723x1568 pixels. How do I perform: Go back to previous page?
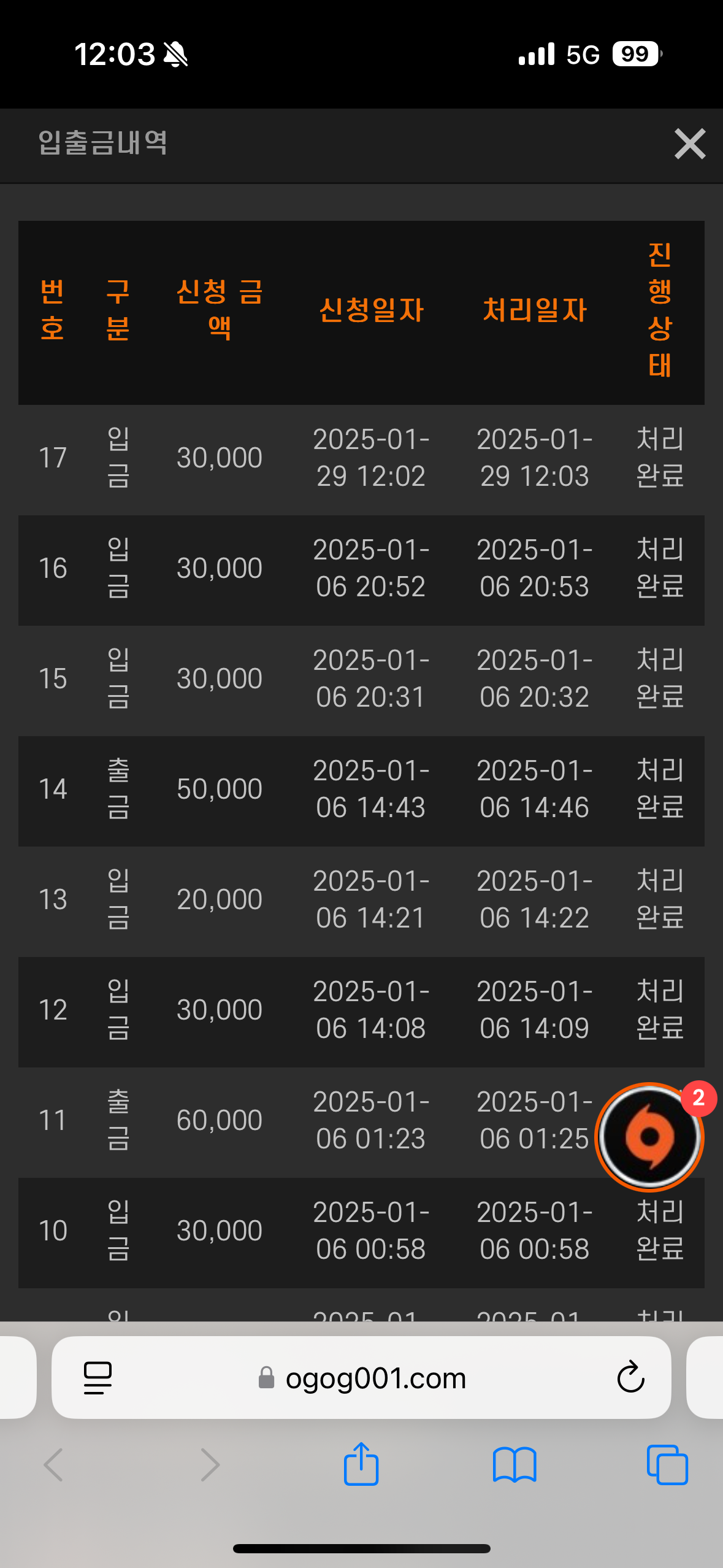[53, 1465]
